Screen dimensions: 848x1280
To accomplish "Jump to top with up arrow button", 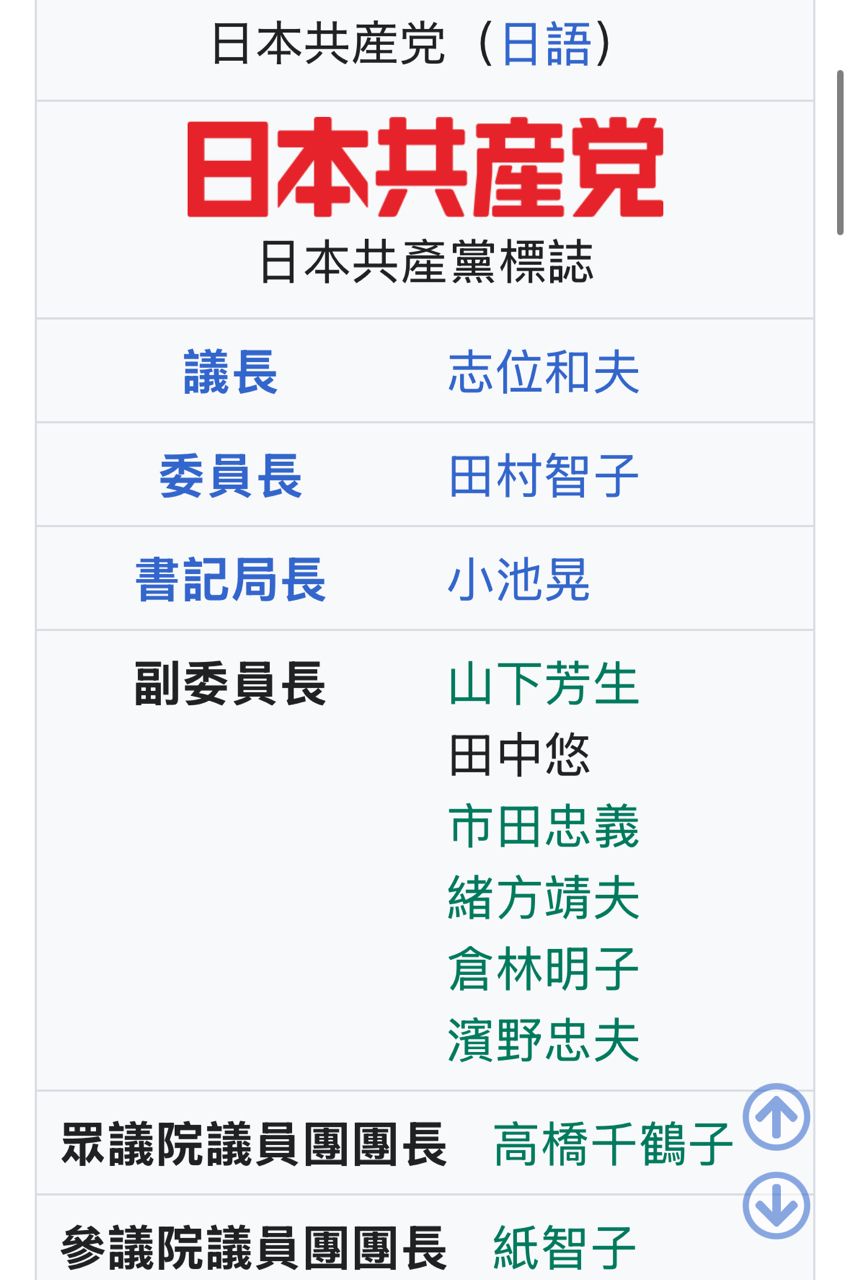I will click(776, 1116).
